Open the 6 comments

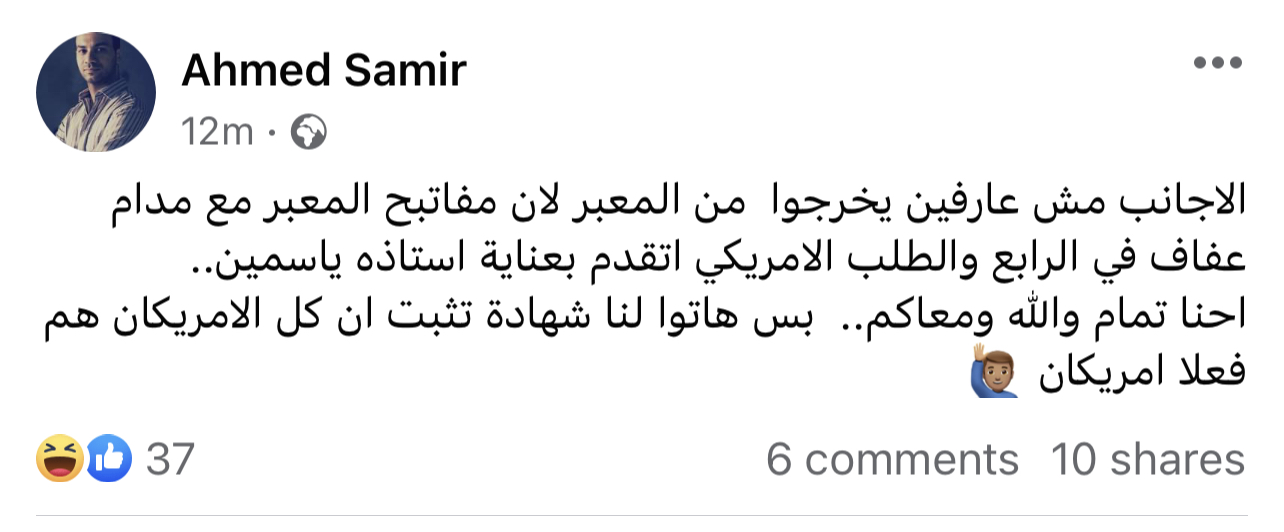click(892, 459)
